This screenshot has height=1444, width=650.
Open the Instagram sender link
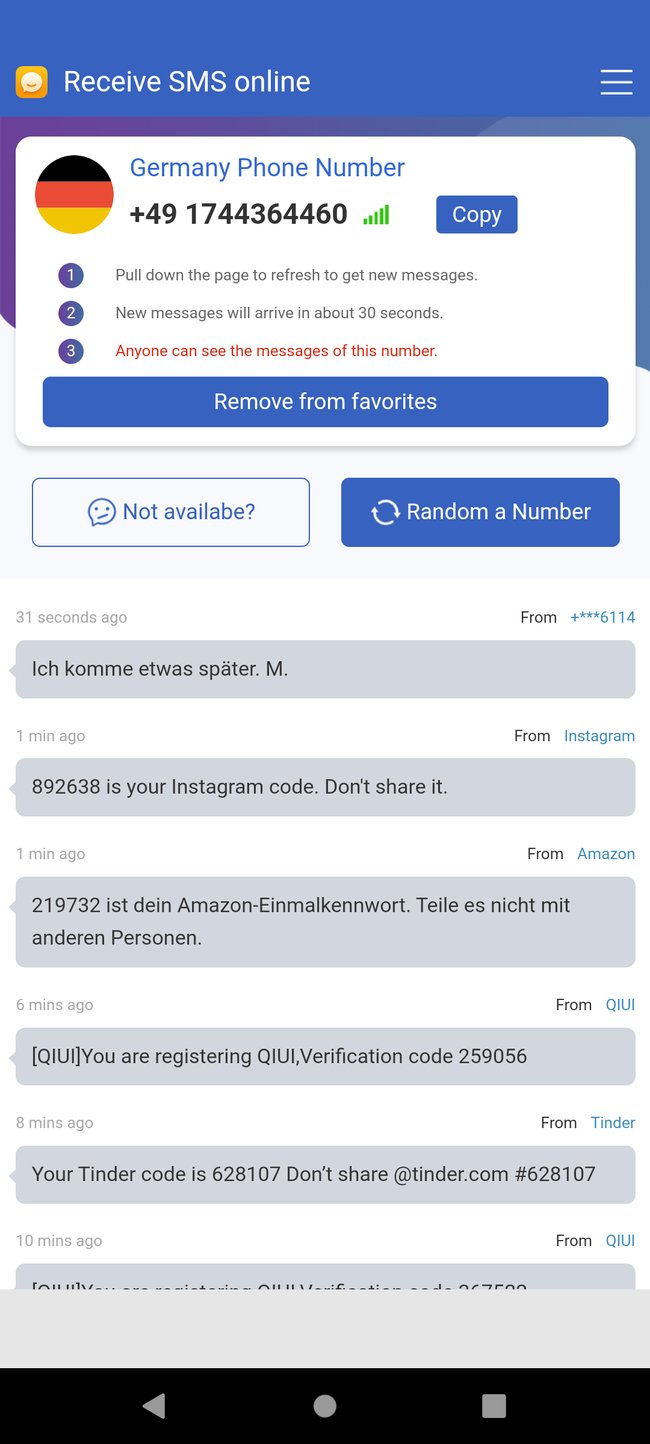pyautogui.click(x=599, y=736)
